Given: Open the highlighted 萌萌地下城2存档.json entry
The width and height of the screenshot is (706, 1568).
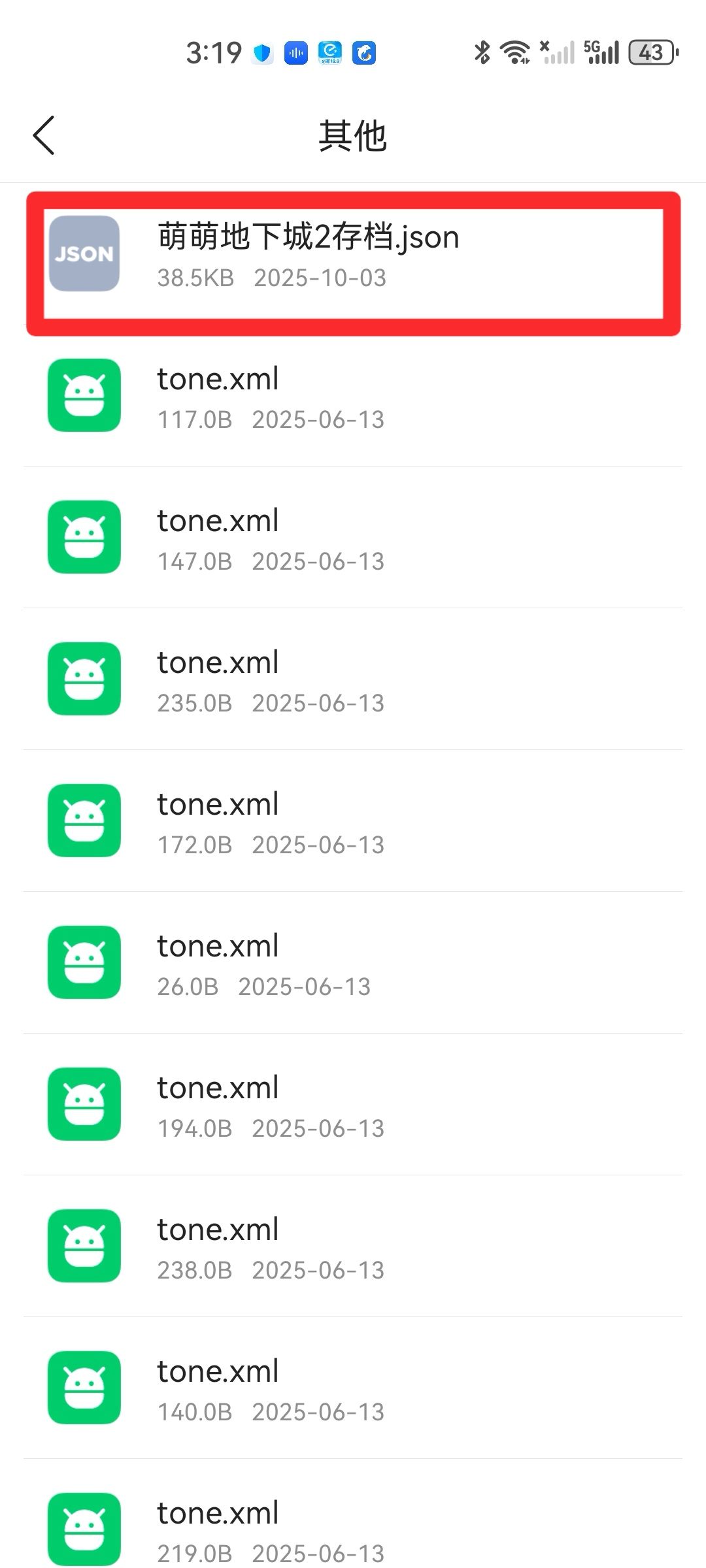Looking at the screenshot, I should coord(353,256).
